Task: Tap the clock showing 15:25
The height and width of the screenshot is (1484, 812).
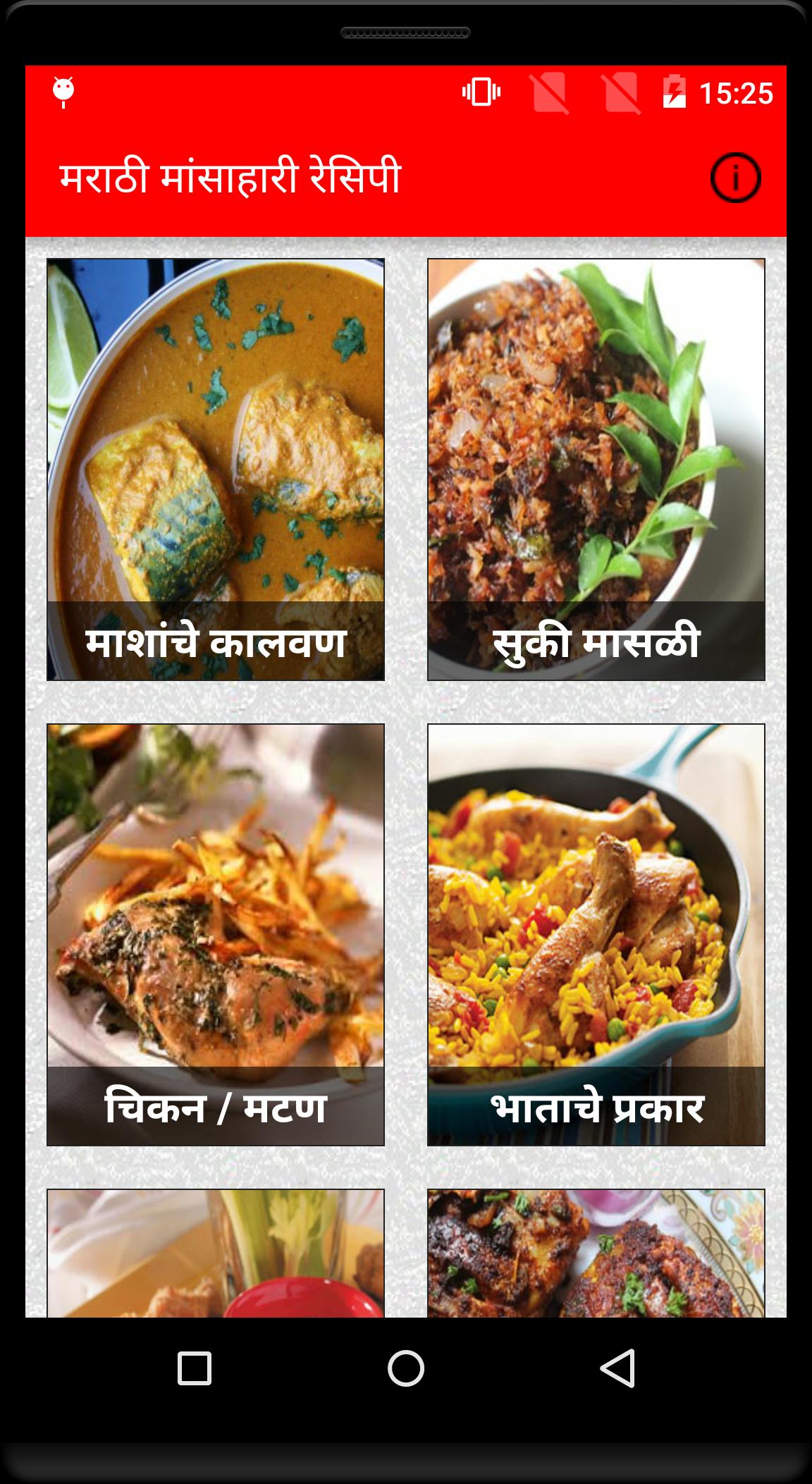Action: pyautogui.click(x=737, y=92)
